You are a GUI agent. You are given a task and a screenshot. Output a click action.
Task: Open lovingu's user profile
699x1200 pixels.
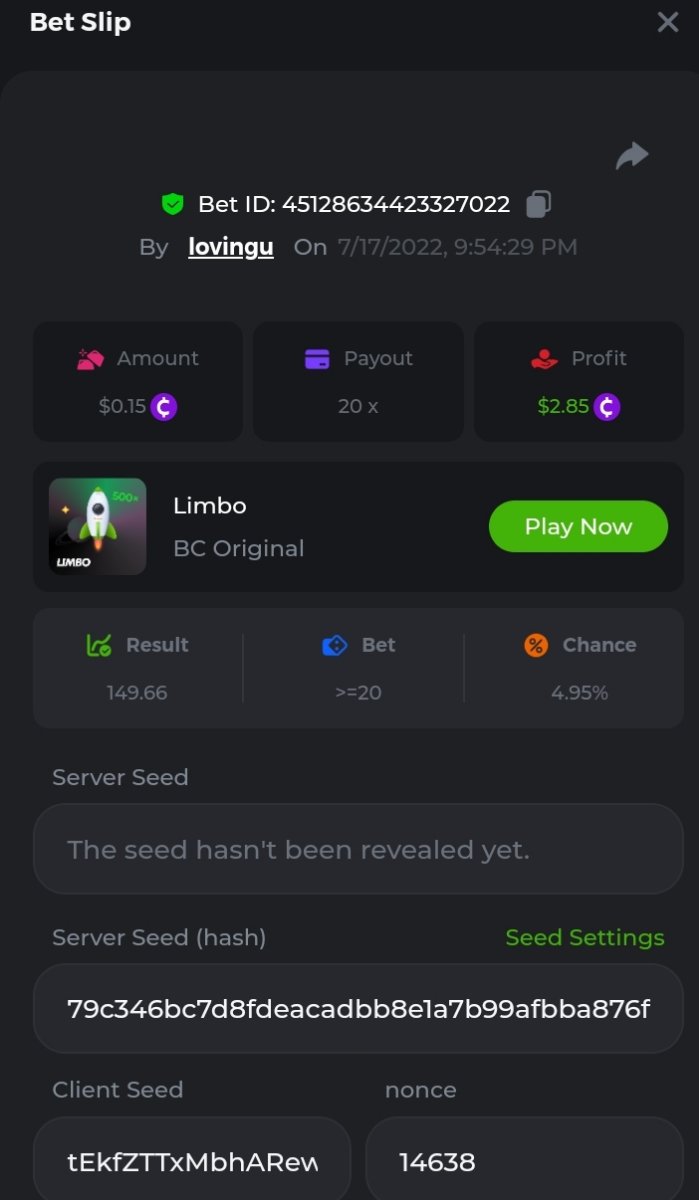point(231,247)
